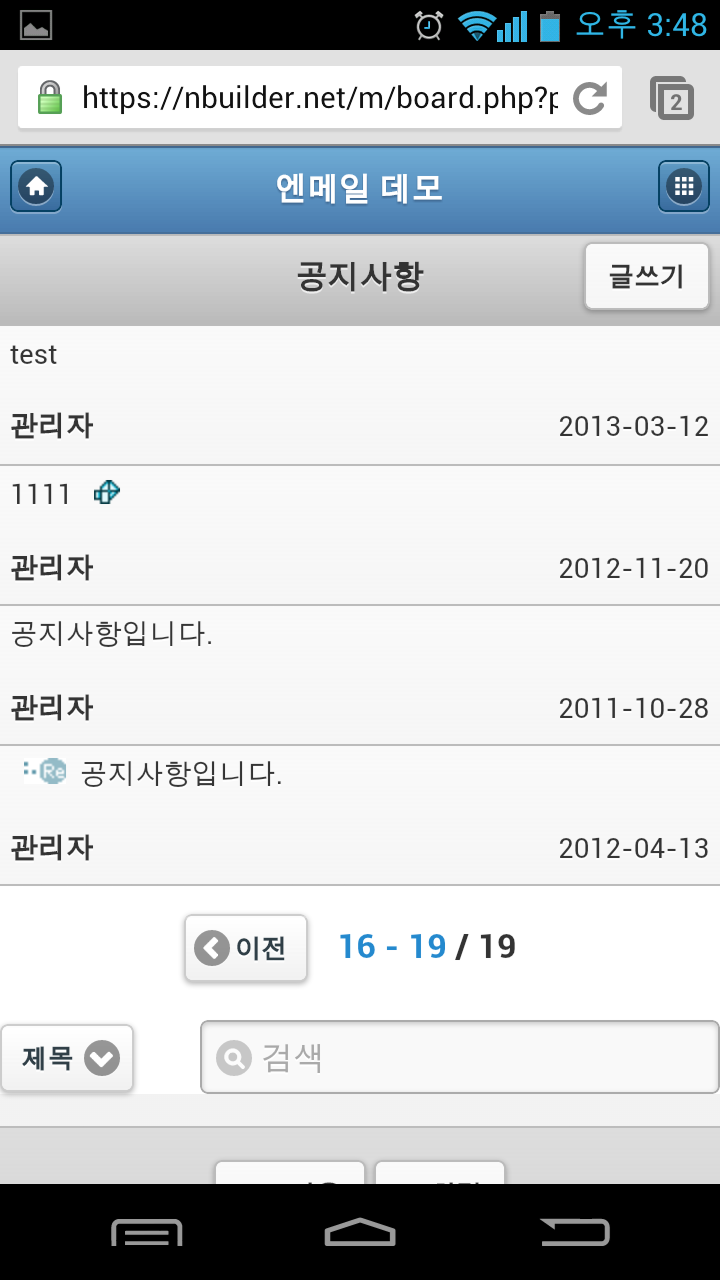720x1280 pixels.
Task: Tap the system home button
Action: [360, 1231]
